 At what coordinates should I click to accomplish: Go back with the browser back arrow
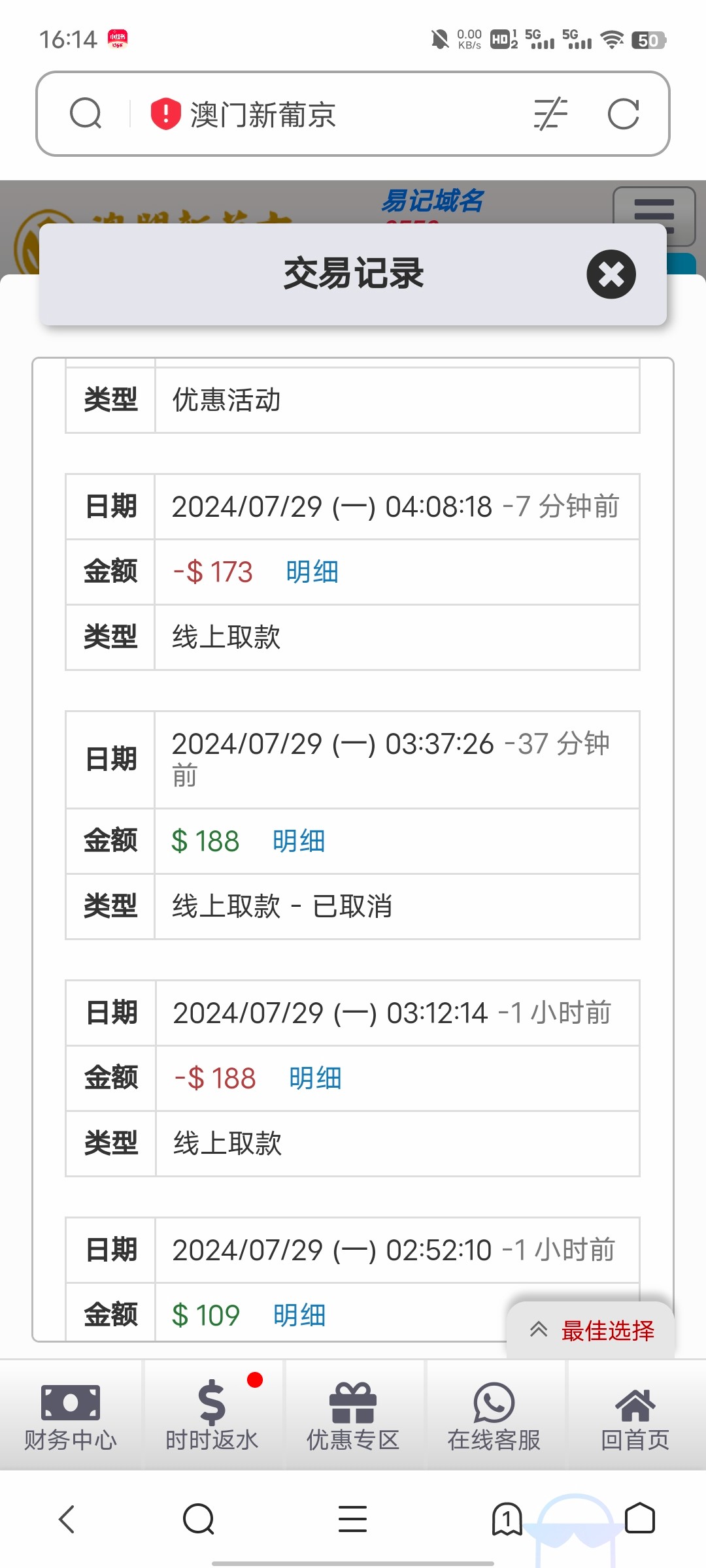coord(67,1518)
